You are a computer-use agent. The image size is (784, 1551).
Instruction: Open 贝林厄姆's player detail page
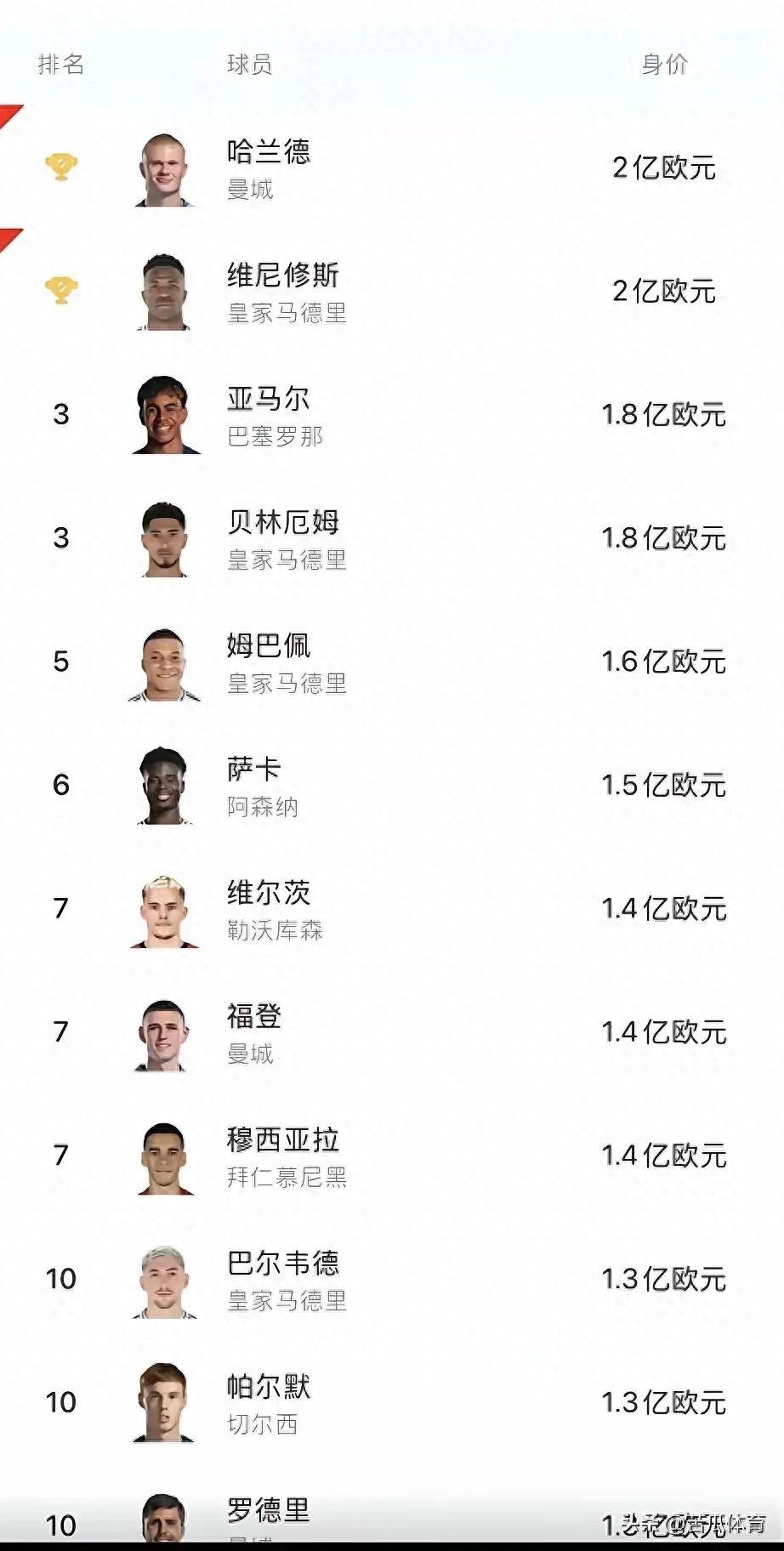[x=282, y=524]
